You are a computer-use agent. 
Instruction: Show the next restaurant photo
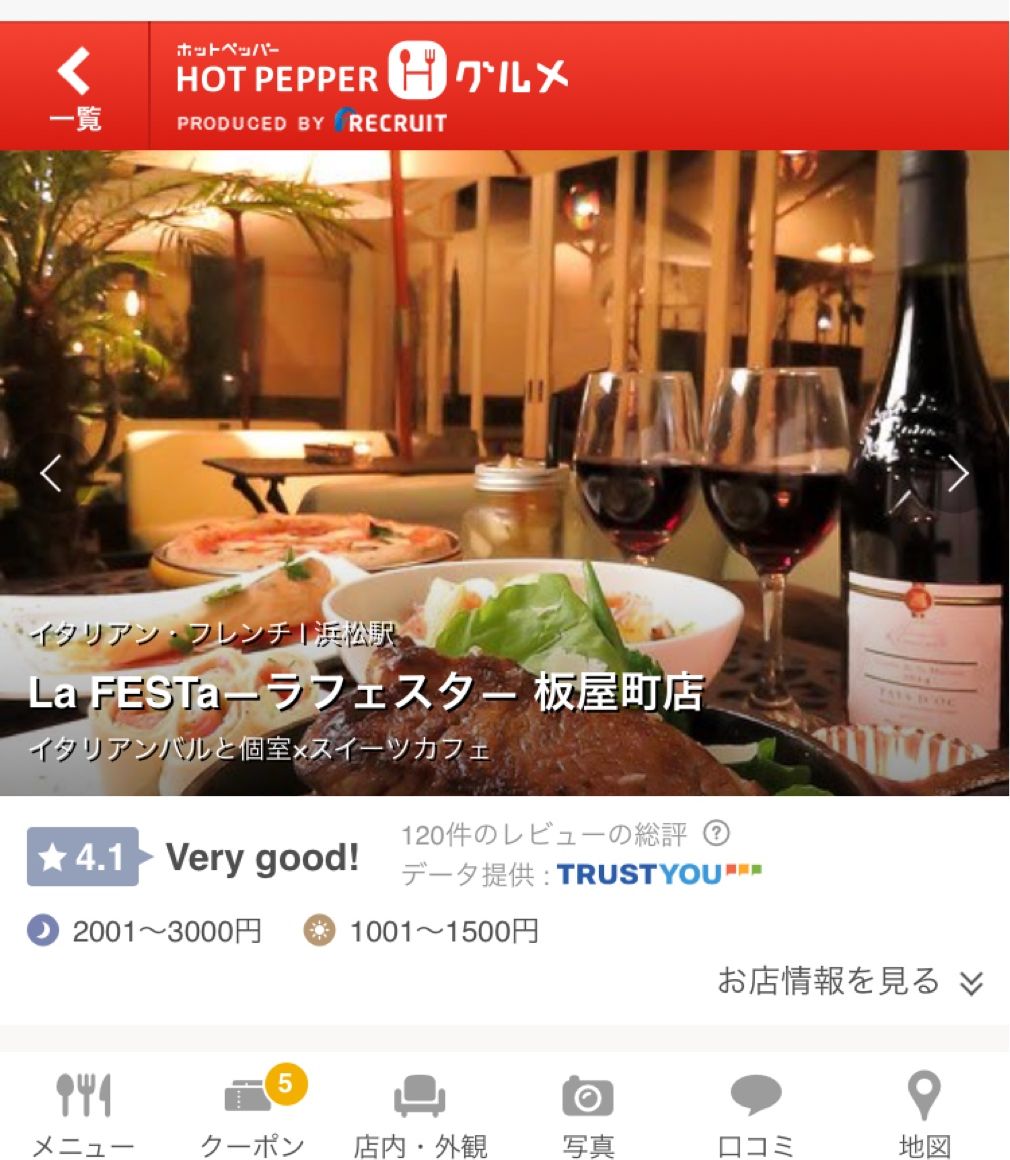click(958, 474)
